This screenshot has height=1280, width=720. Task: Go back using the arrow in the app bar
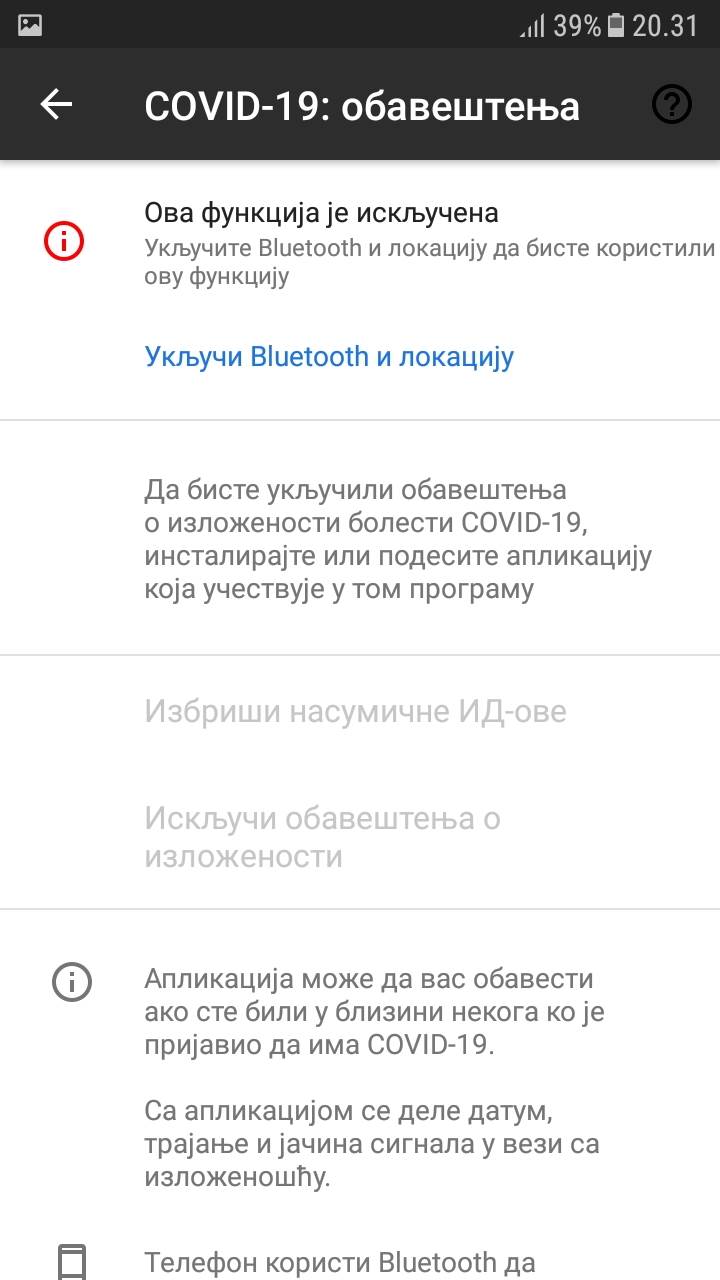tap(57, 105)
